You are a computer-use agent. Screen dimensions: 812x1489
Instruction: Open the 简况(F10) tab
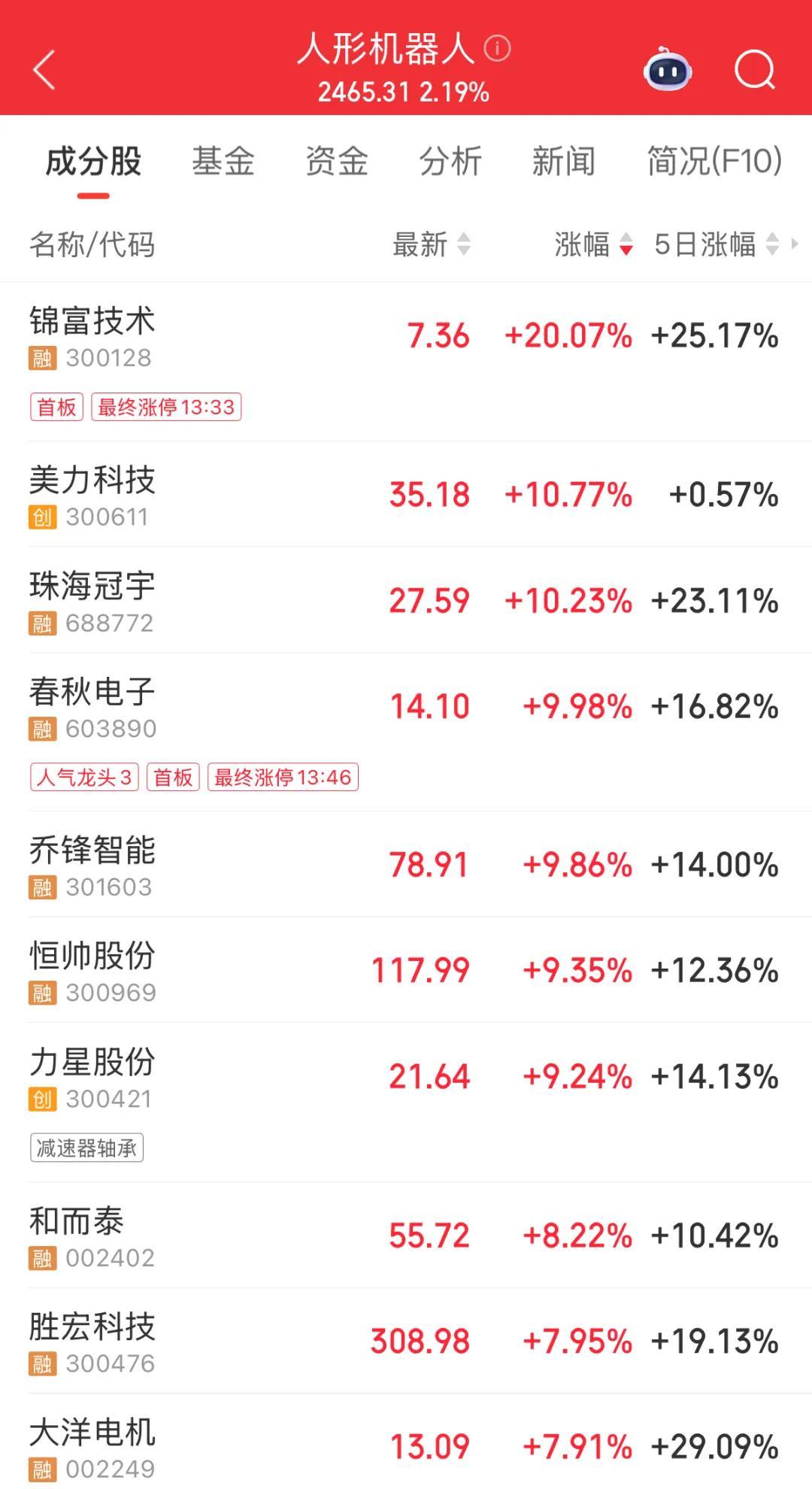[714, 162]
